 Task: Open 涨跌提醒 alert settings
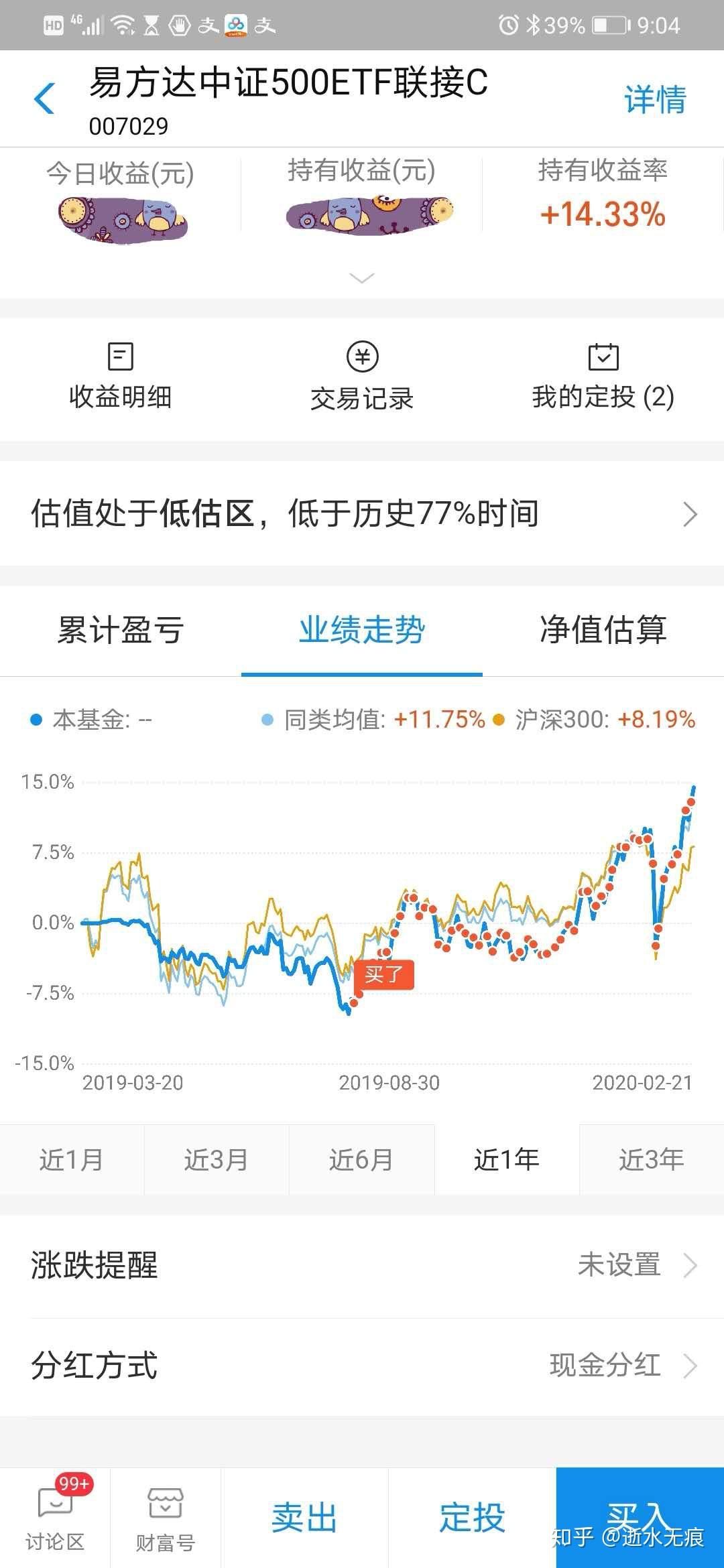[x=362, y=1266]
